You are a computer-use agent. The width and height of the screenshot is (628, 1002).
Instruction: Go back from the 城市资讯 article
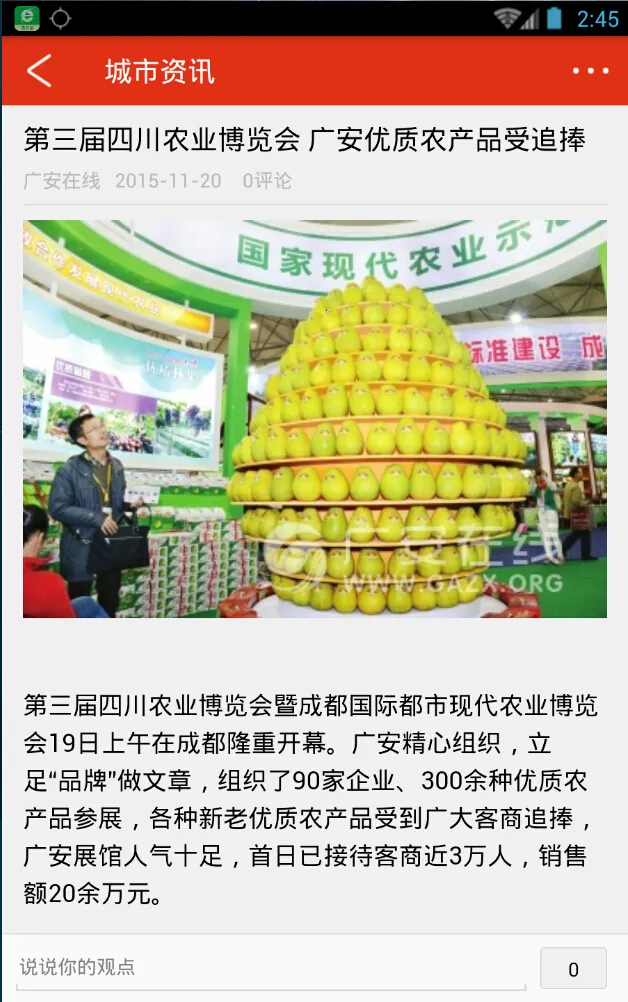(x=39, y=71)
